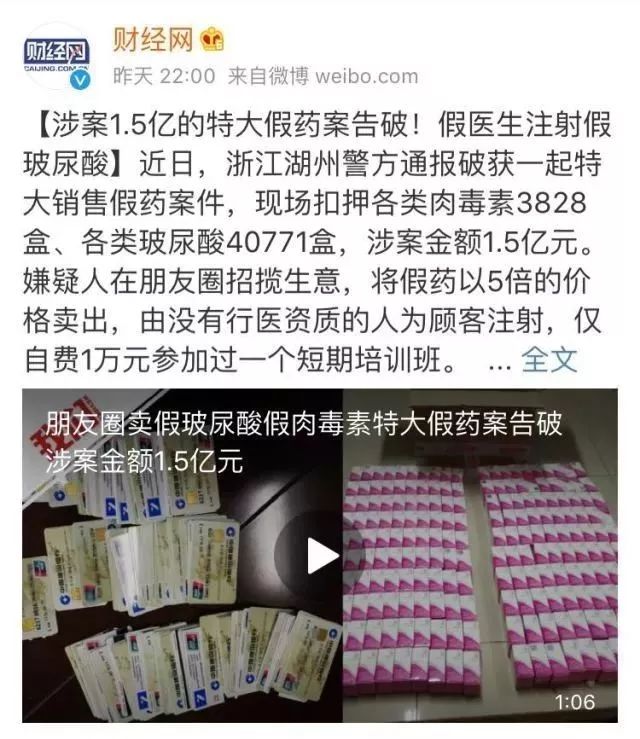Open the weibo.com source link
This screenshot has width=640, height=739.
pos(367,77)
